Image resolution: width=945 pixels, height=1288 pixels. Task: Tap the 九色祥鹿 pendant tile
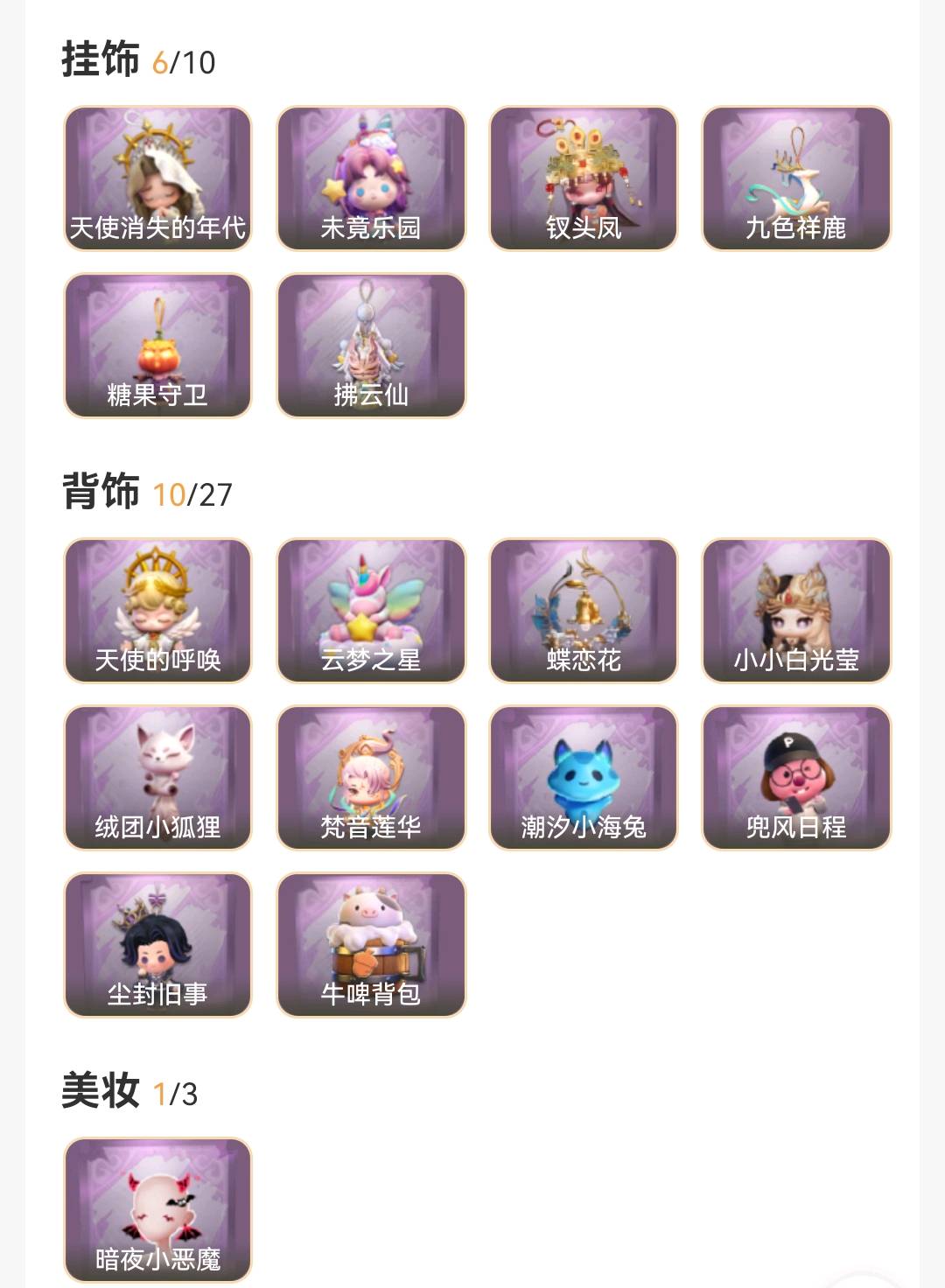pos(796,178)
